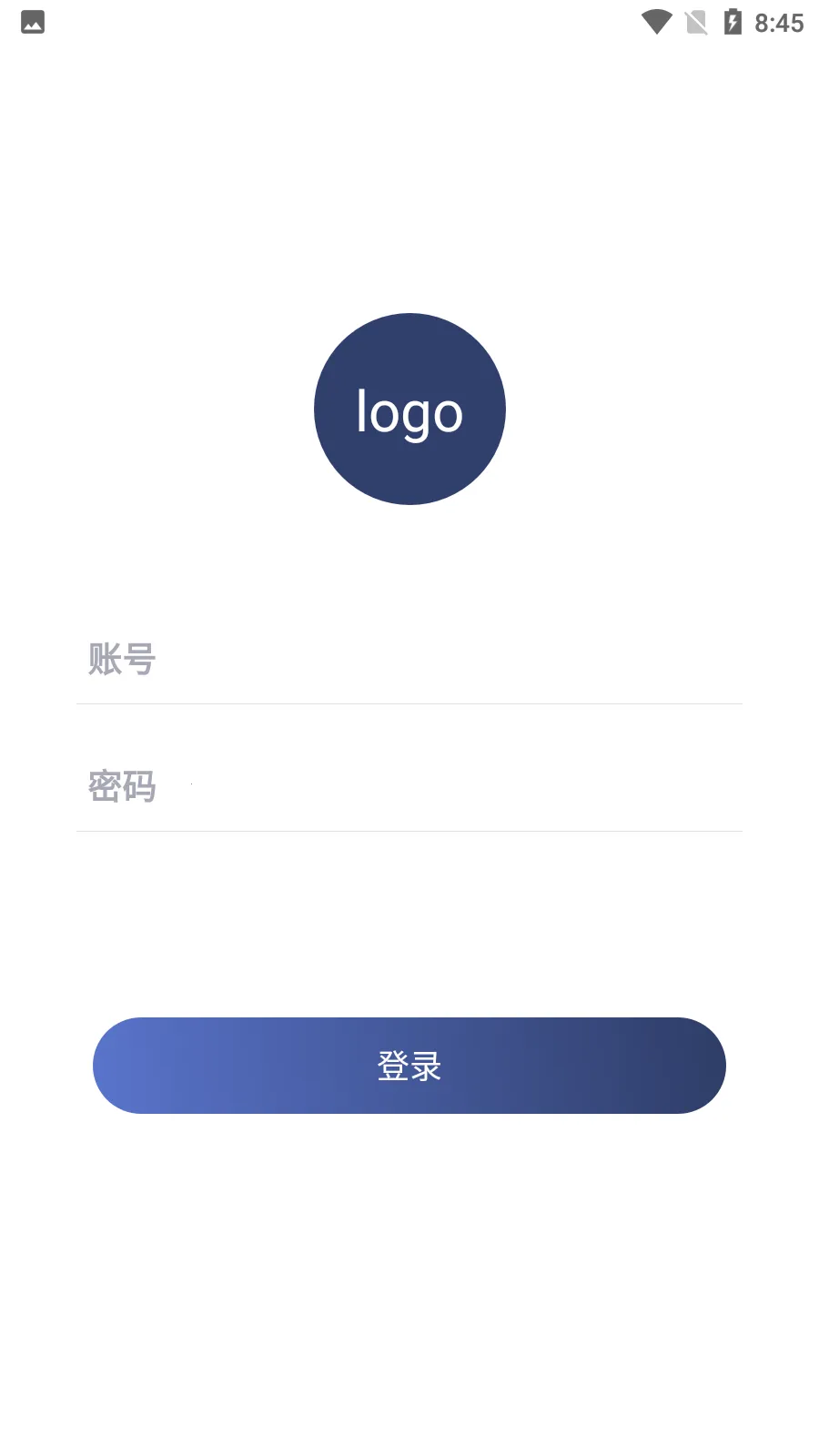Open the image notification in the status bar
Screen dimensions: 819x1456
[33, 22]
